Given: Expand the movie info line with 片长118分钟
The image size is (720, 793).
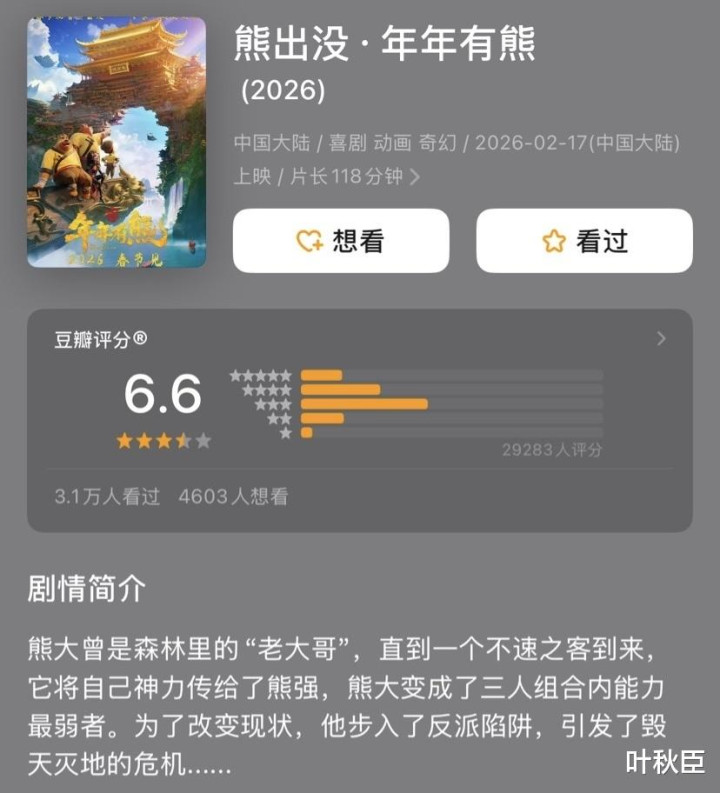Looking at the screenshot, I should click(414, 177).
